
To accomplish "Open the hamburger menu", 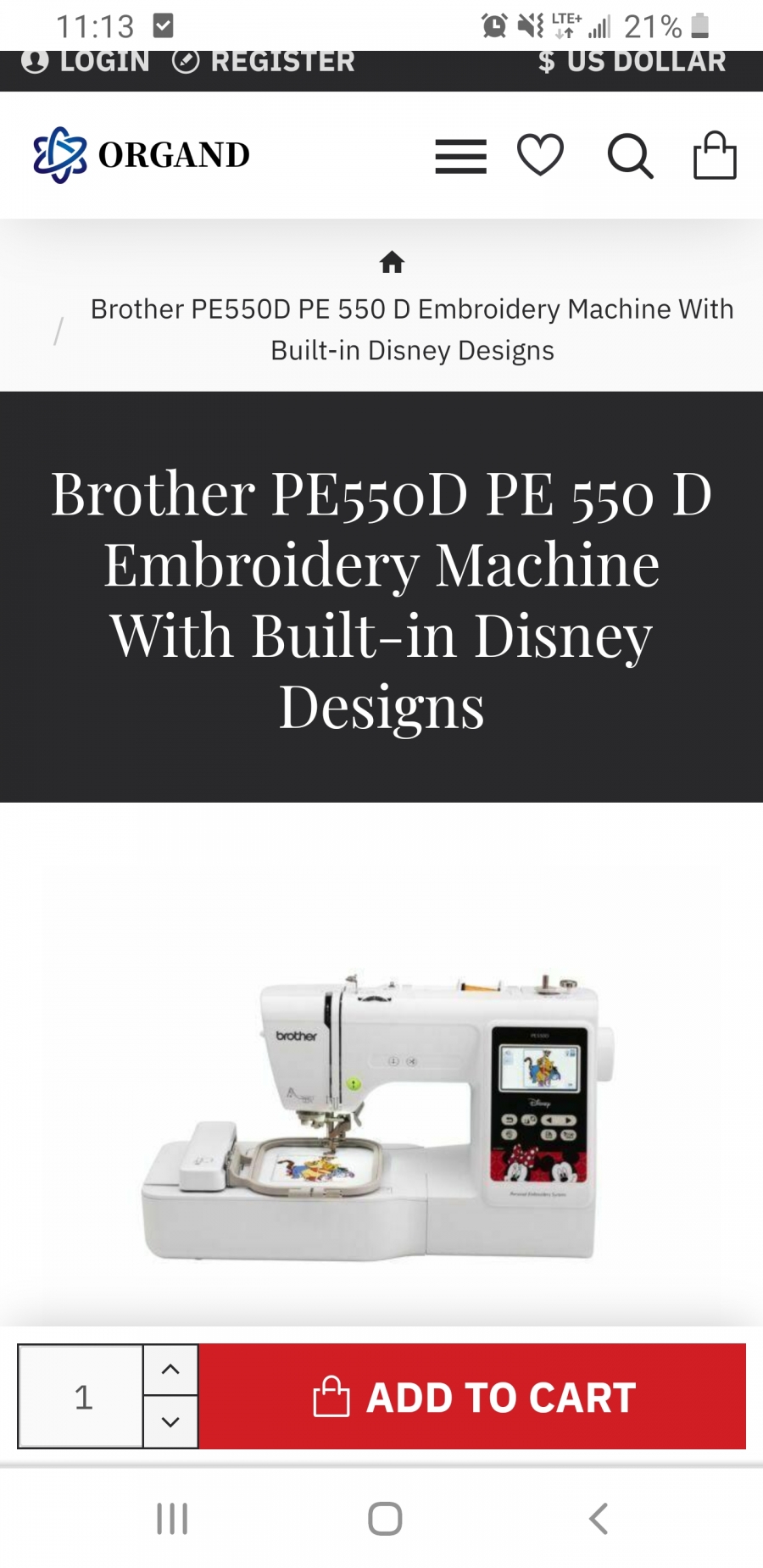I will coord(460,156).
